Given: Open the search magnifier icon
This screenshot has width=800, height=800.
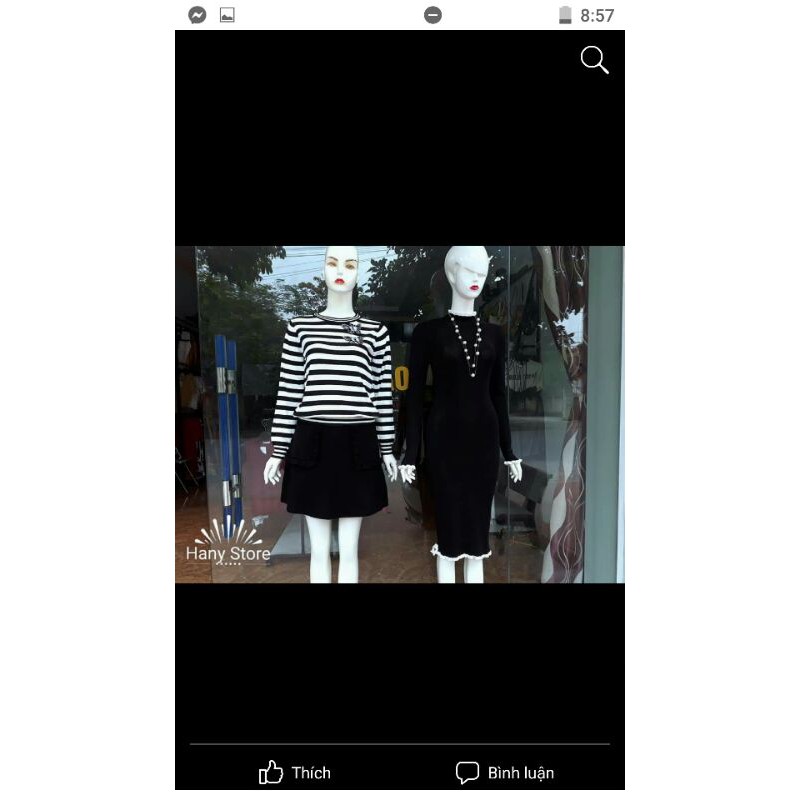Looking at the screenshot, I should (x=594, y=60).
